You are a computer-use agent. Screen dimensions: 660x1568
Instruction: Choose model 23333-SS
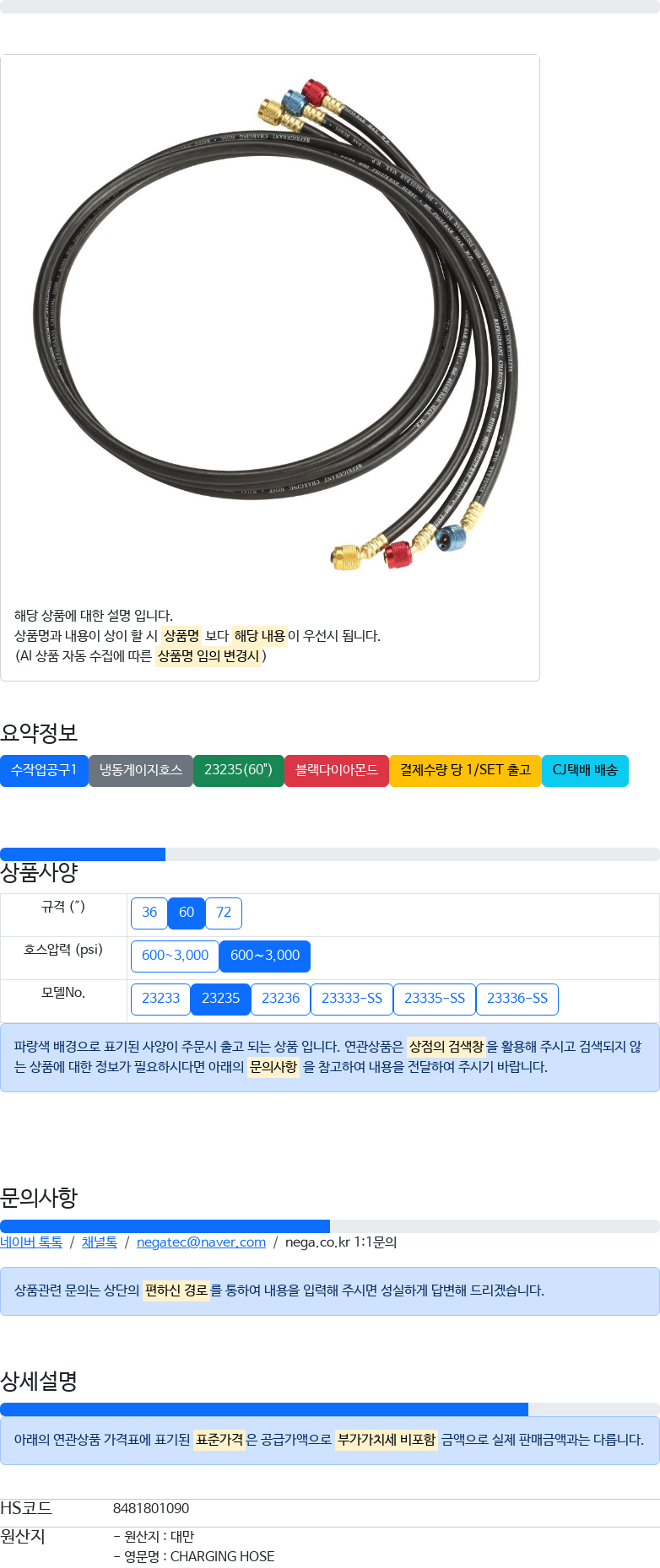[352, 999]
